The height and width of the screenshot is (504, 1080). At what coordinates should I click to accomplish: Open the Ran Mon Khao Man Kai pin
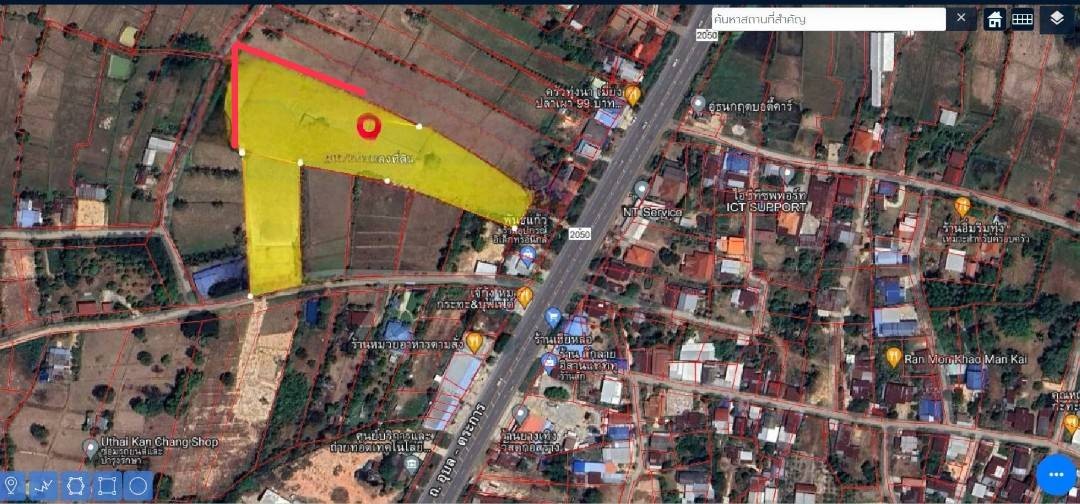click(893, 356)
